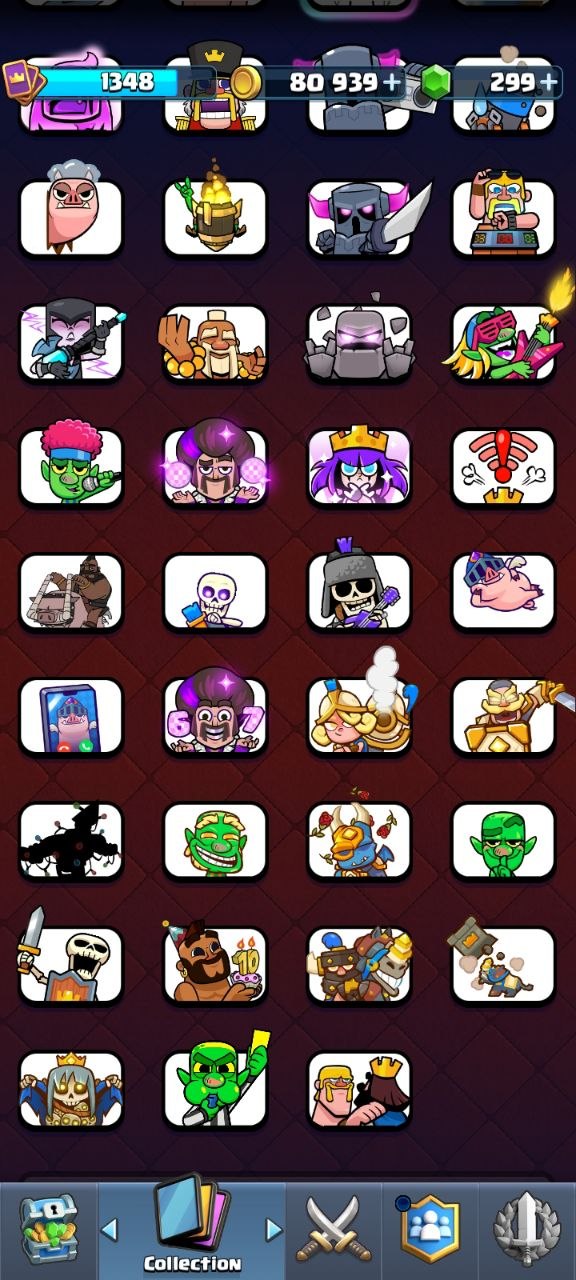Select the Hog Rider 10th birthday emote
The width and height of the screenshot is (576, 1280).
215,964
